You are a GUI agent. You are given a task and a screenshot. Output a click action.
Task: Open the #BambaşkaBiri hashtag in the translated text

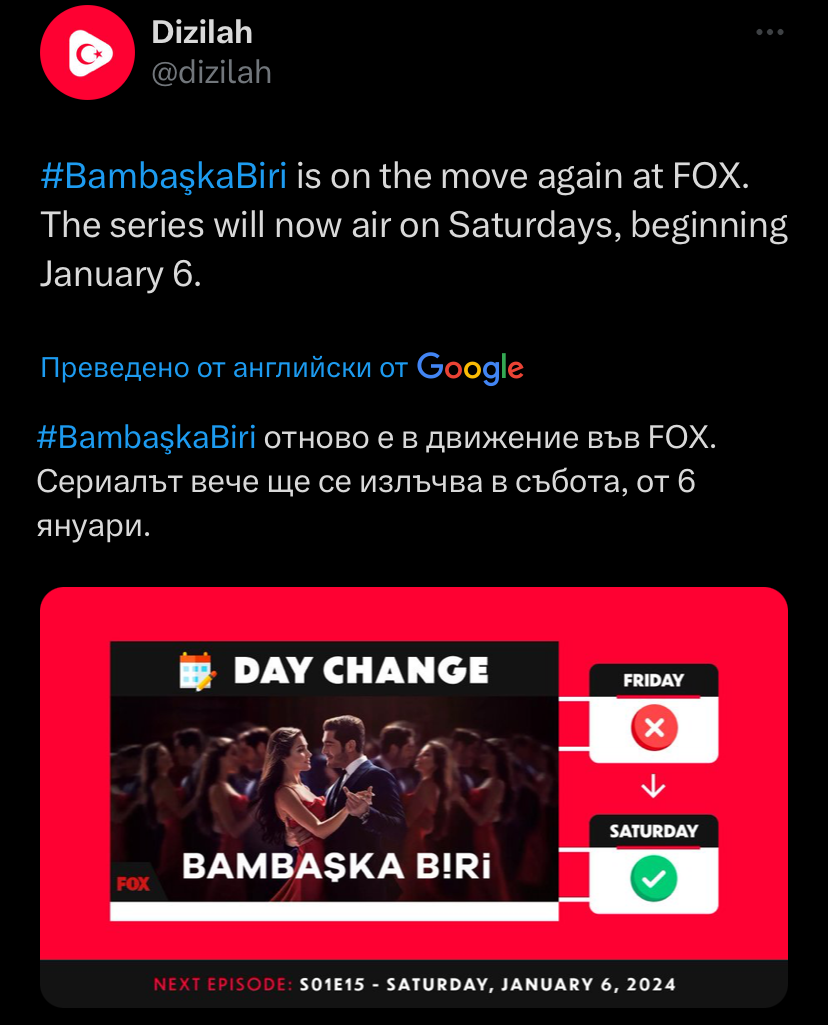click(146, 438)
